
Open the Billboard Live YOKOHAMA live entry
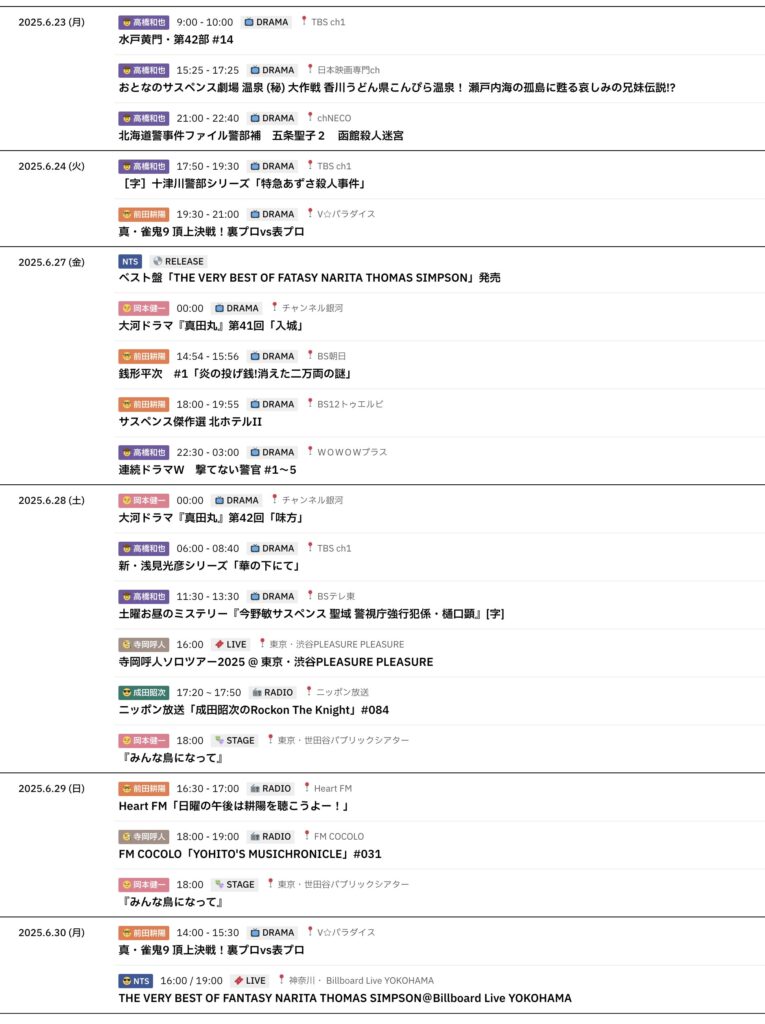pyautogui.click(x=344, y=998)
